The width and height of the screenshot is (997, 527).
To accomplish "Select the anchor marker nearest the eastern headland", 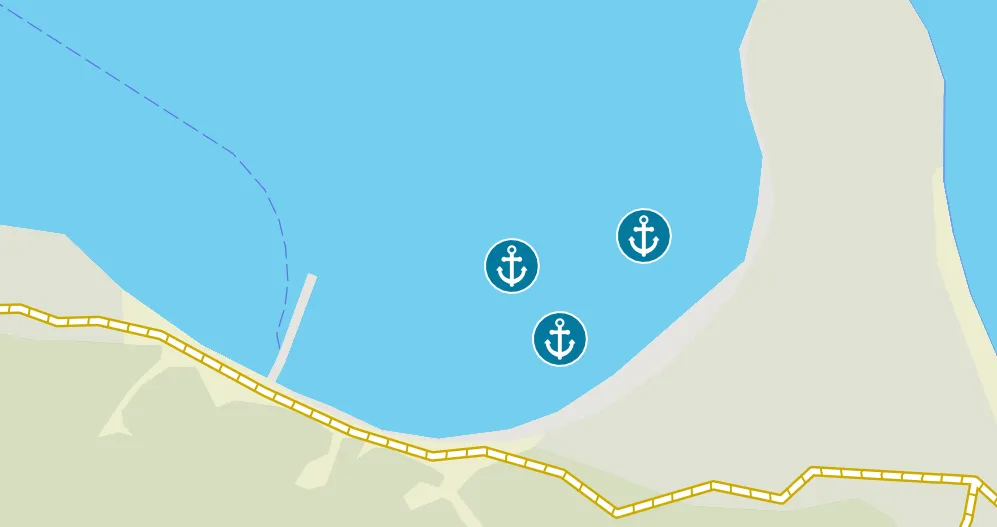I will (x=643, y=237).
